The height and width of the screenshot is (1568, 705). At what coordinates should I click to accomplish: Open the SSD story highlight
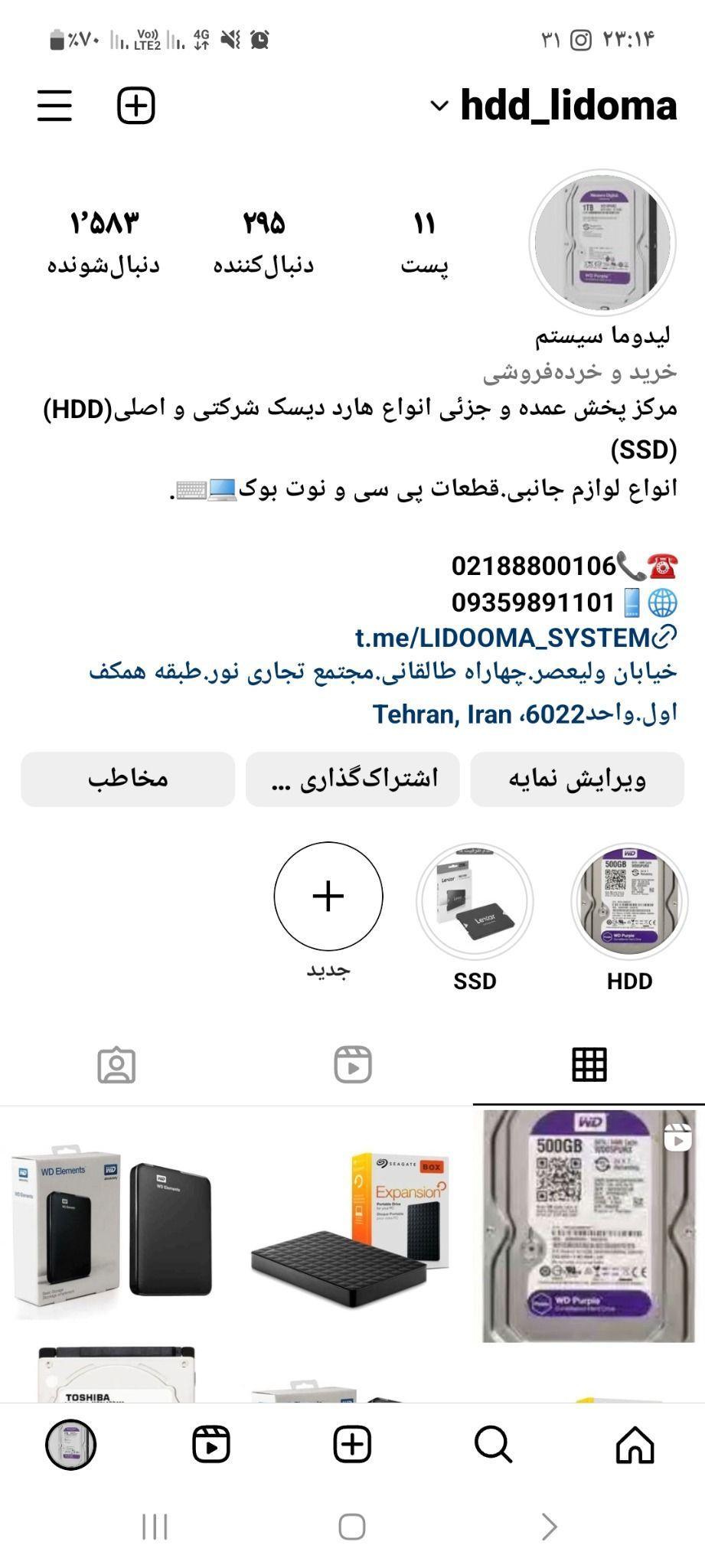point(475,901)
